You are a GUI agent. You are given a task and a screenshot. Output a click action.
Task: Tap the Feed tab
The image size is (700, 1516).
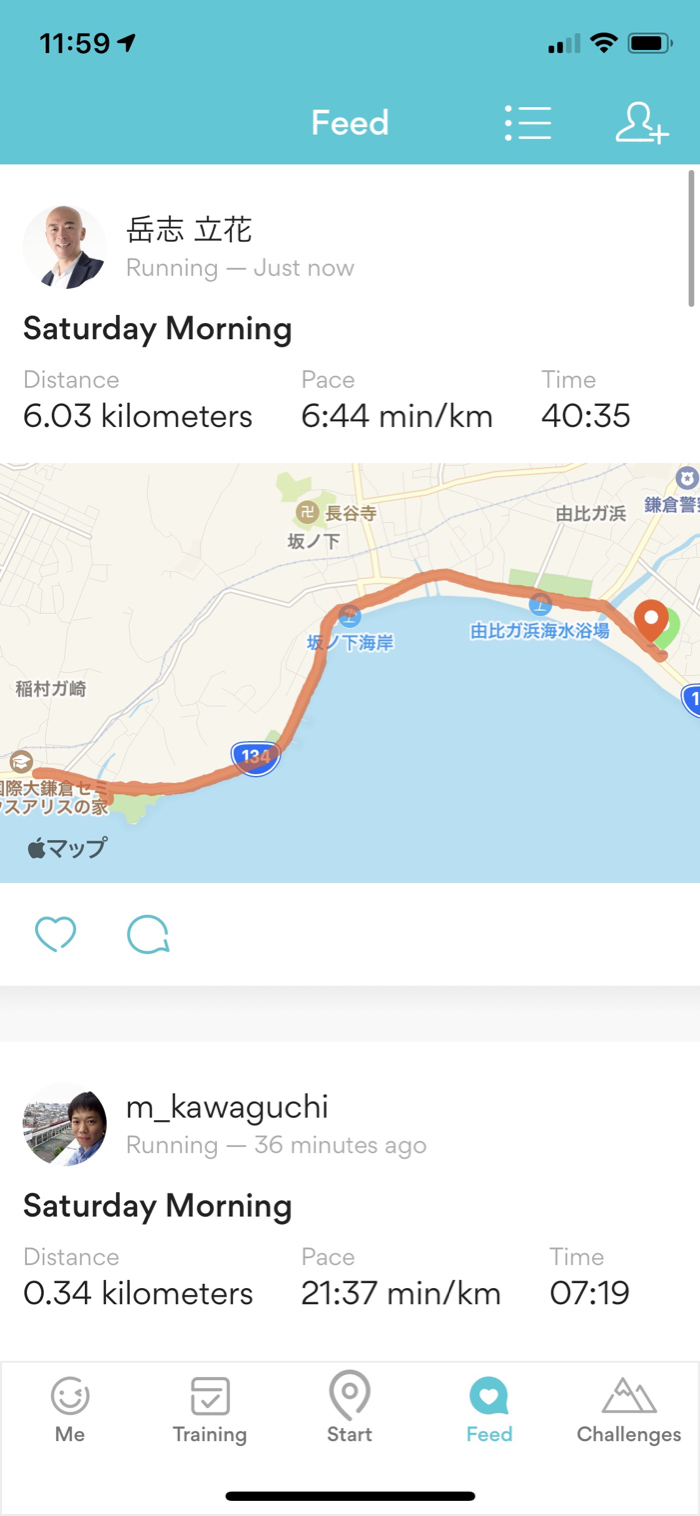tap(489, 1409)
